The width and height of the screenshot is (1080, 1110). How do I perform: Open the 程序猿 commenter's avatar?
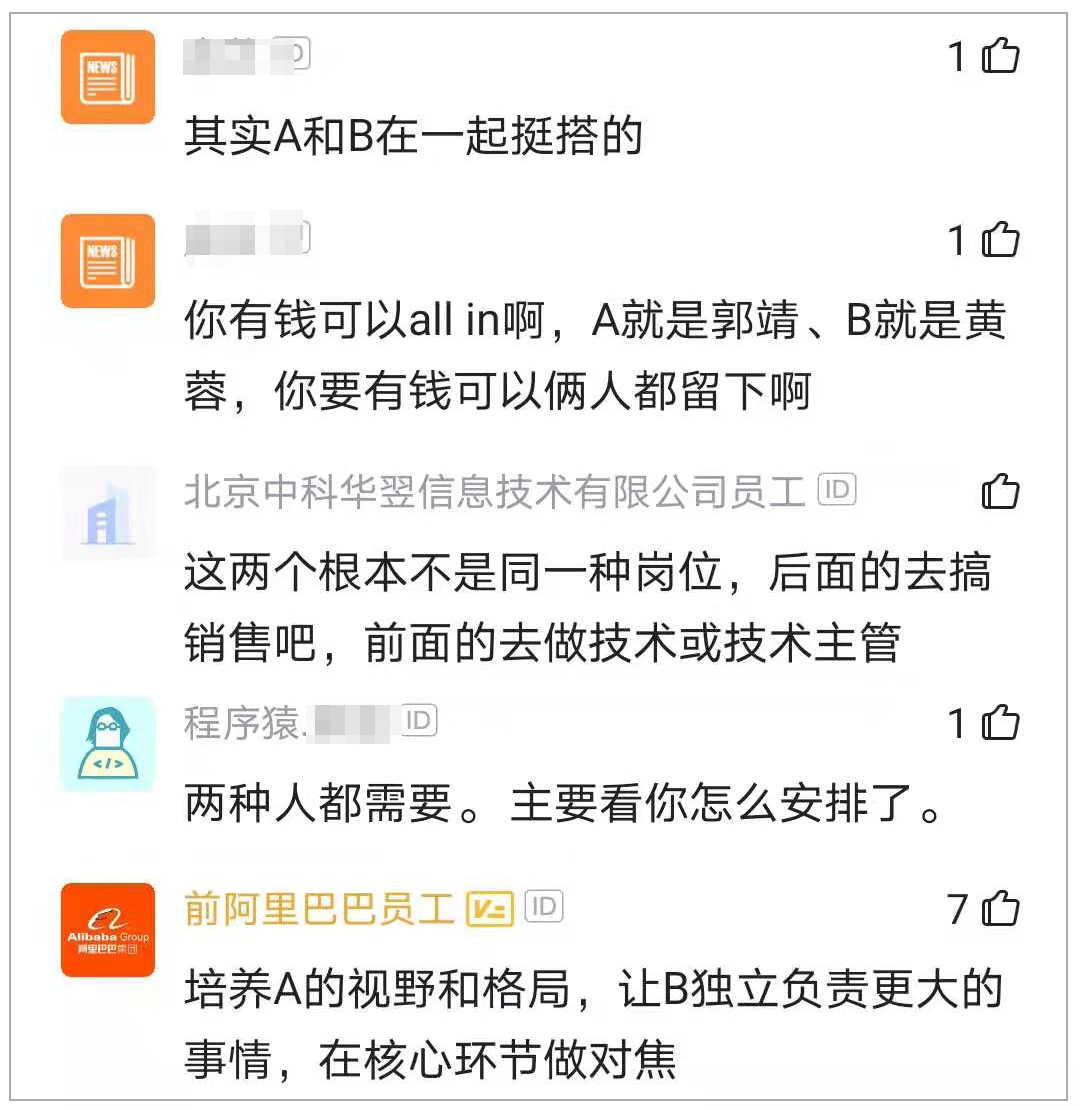click(108, 744)
